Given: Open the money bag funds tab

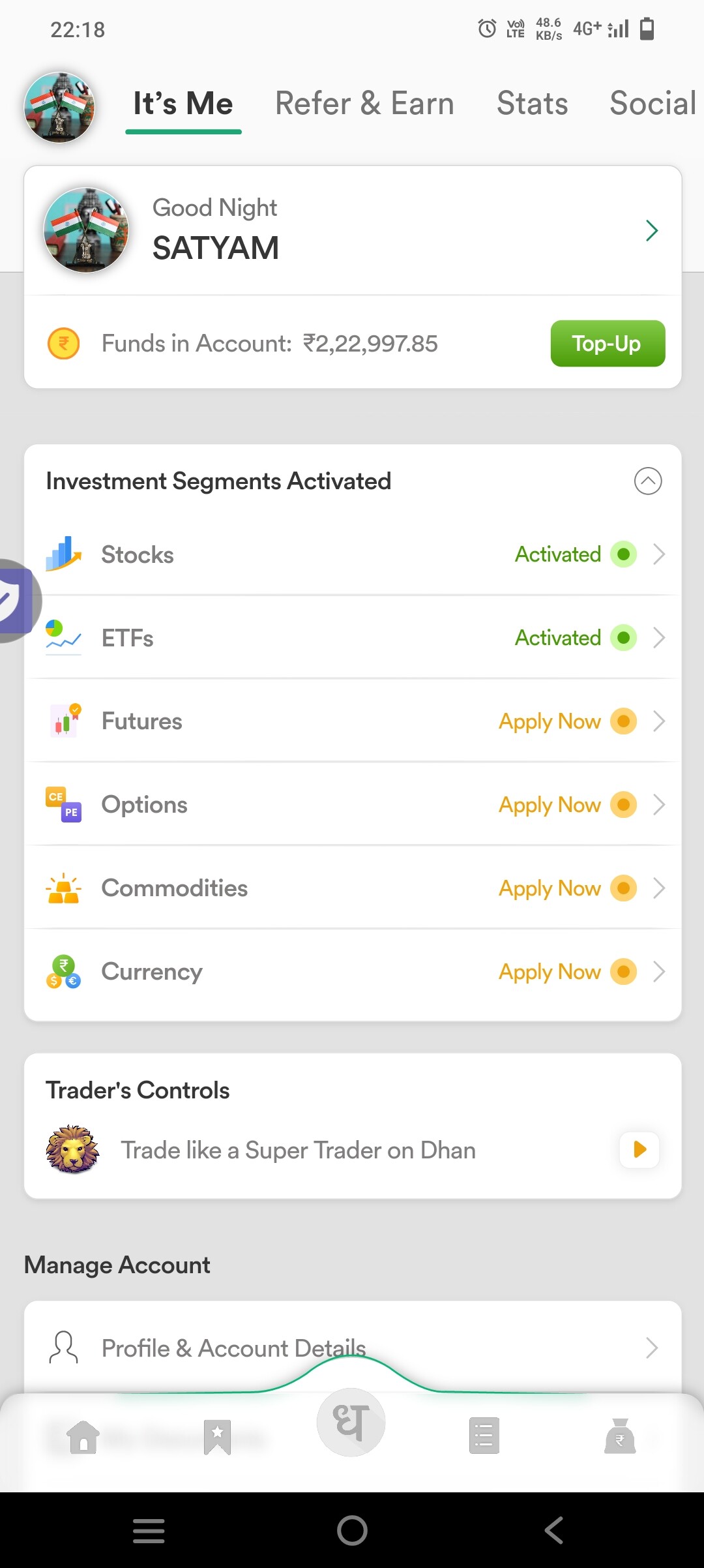Looking at the screenshot, I should pos(620,1436).
